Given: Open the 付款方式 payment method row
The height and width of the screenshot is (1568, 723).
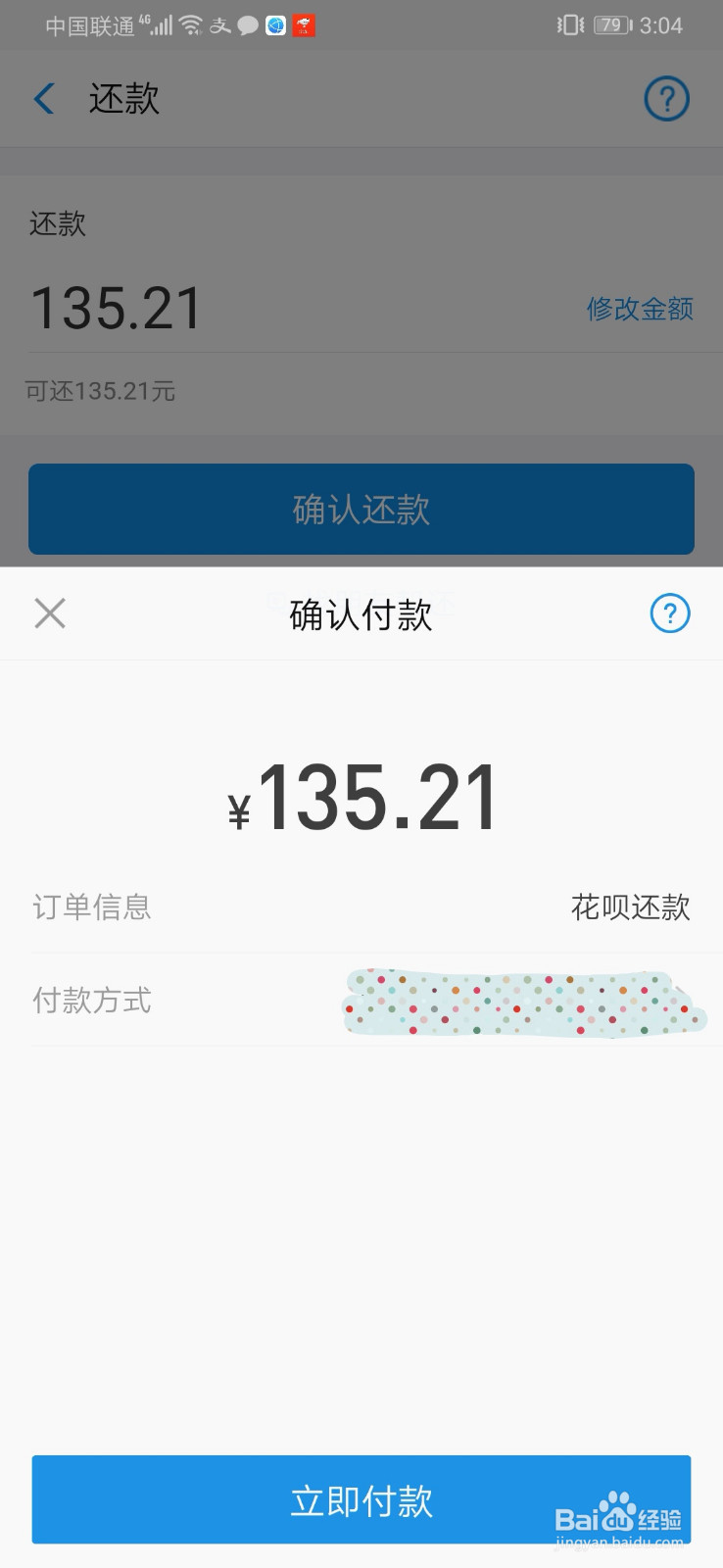Looking at the screenshot, I should point(361,1000).
